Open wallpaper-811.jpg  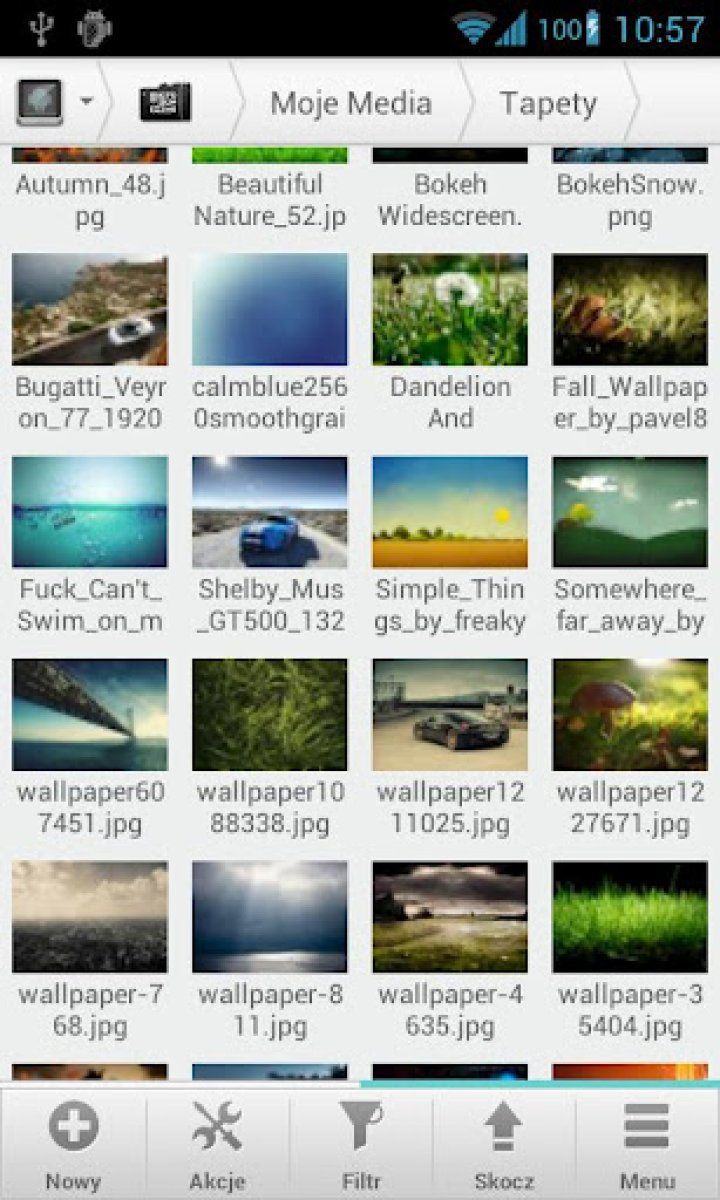270,917
